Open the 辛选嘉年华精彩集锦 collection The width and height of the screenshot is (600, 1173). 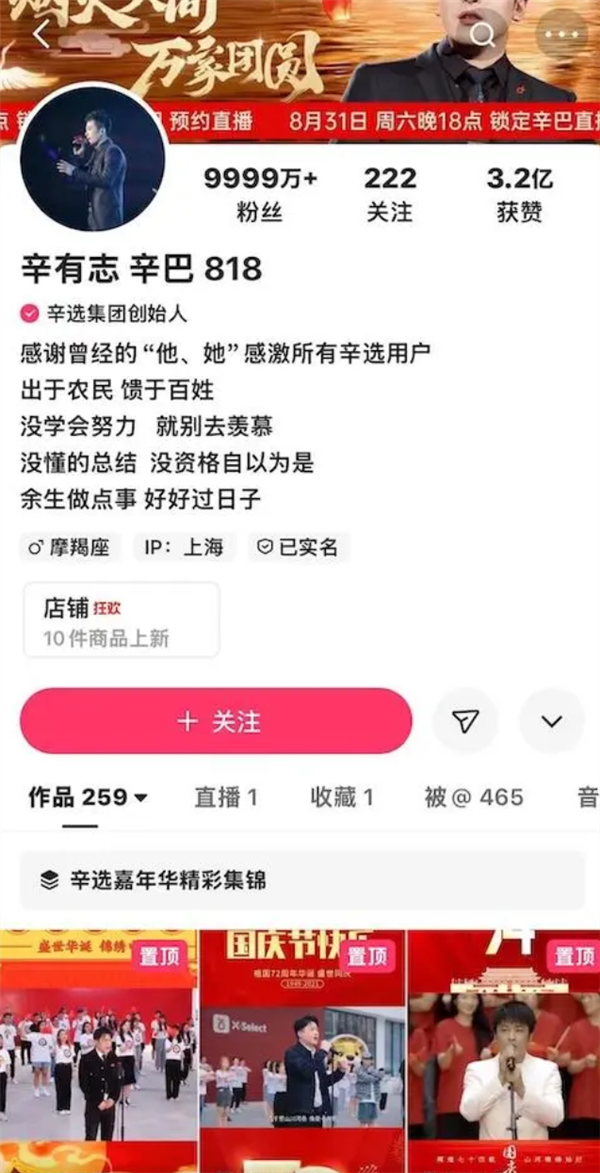coord(300,881)
